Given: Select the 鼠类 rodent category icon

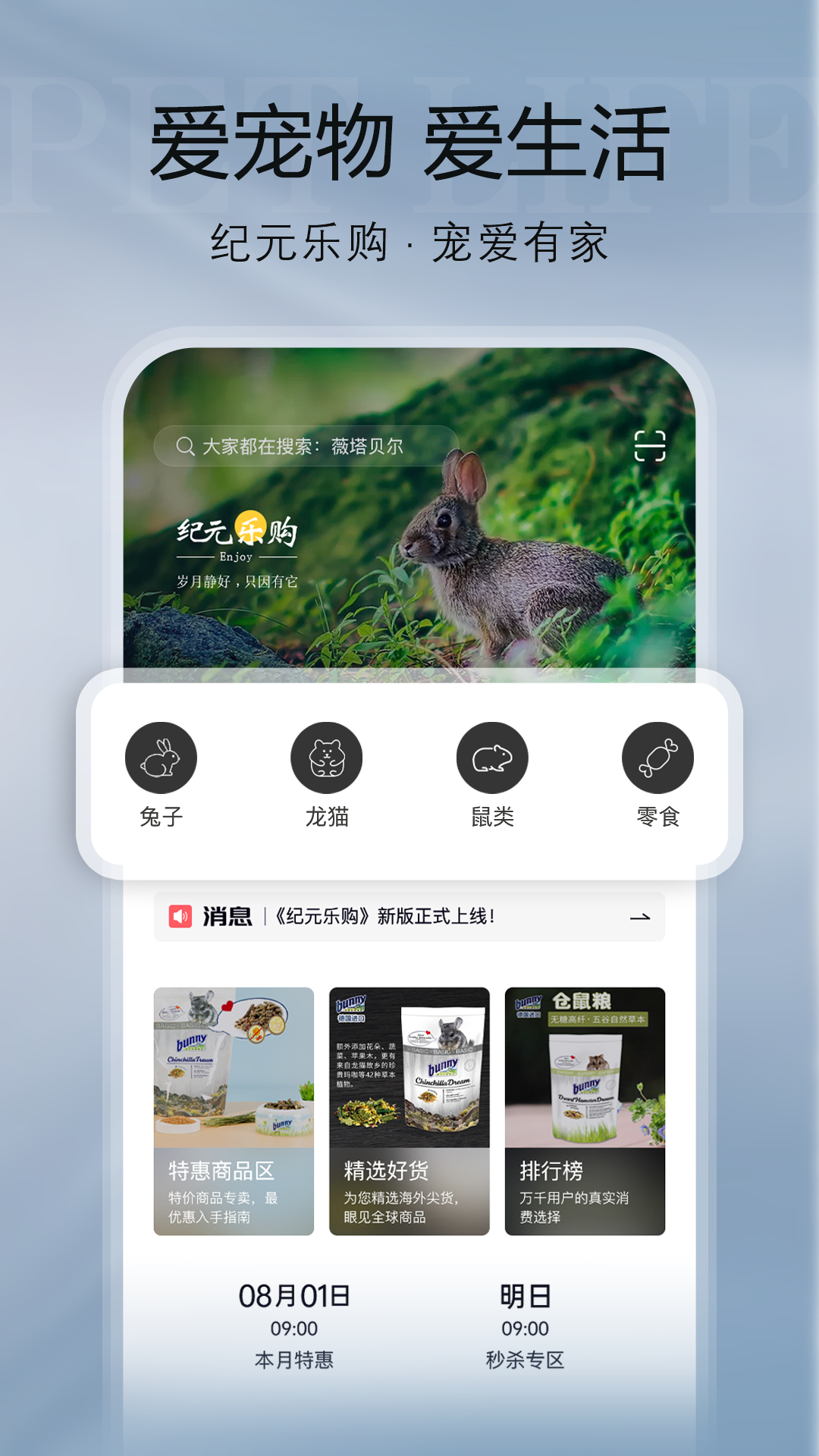Looking at the screenshot, I should click(x=491, y=757).
